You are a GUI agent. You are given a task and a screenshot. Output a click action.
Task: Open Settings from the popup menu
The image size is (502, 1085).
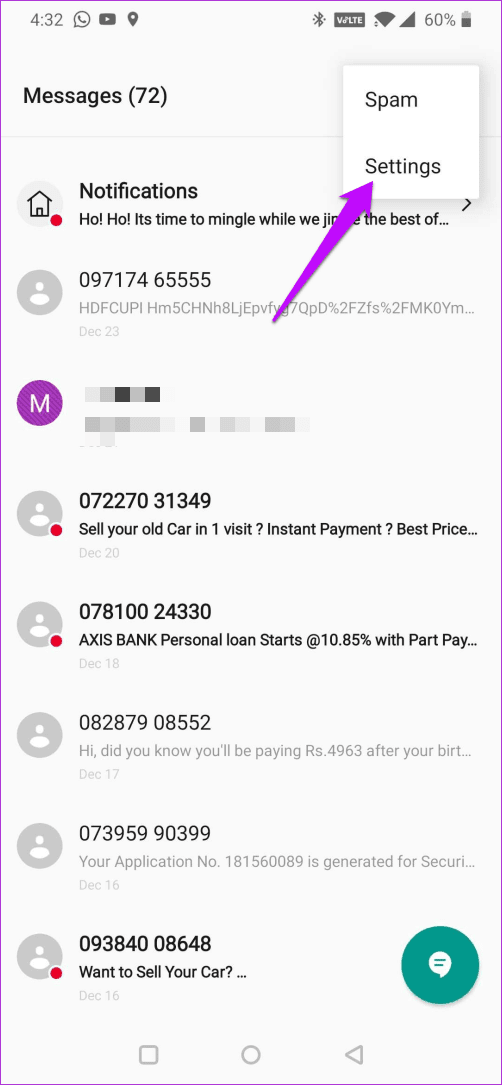pyautogui.click(x=411, y=166)
